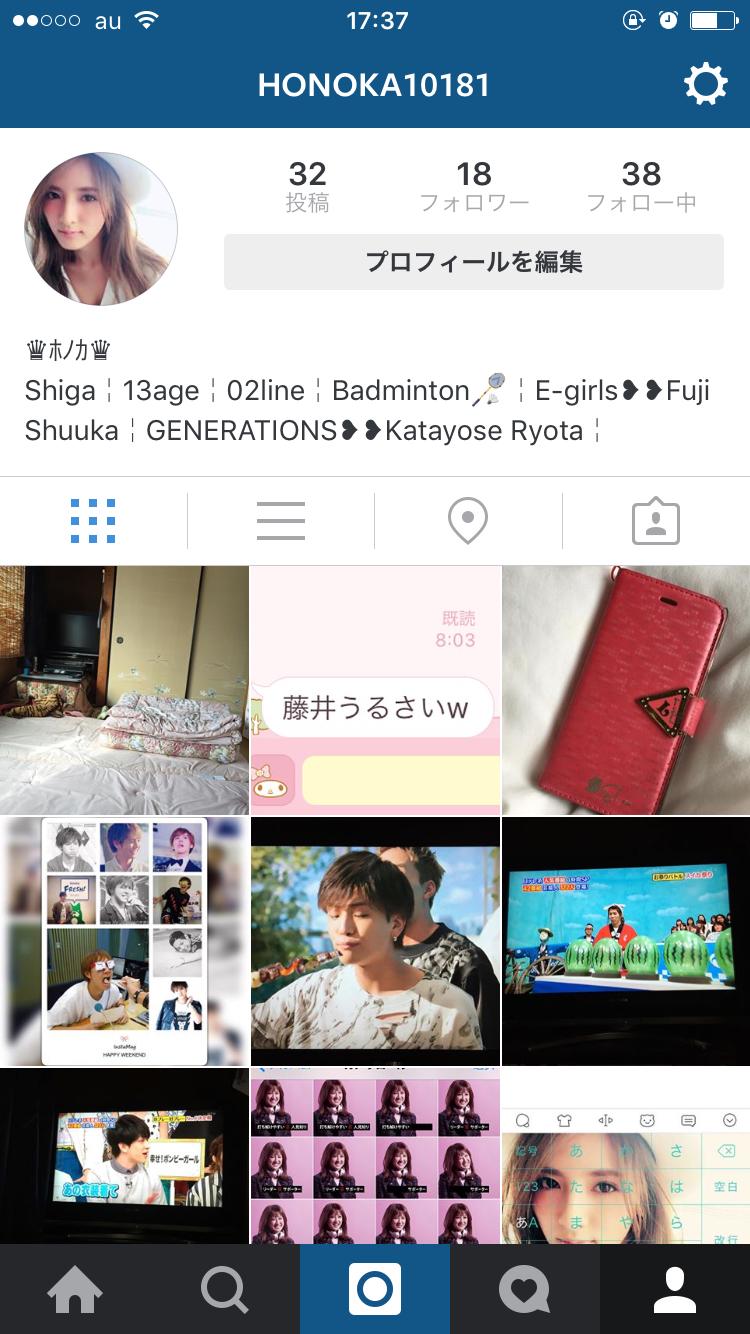Tap the プロフィールを編集 button
750x1334 pixels.
click(x=473, y=262)
